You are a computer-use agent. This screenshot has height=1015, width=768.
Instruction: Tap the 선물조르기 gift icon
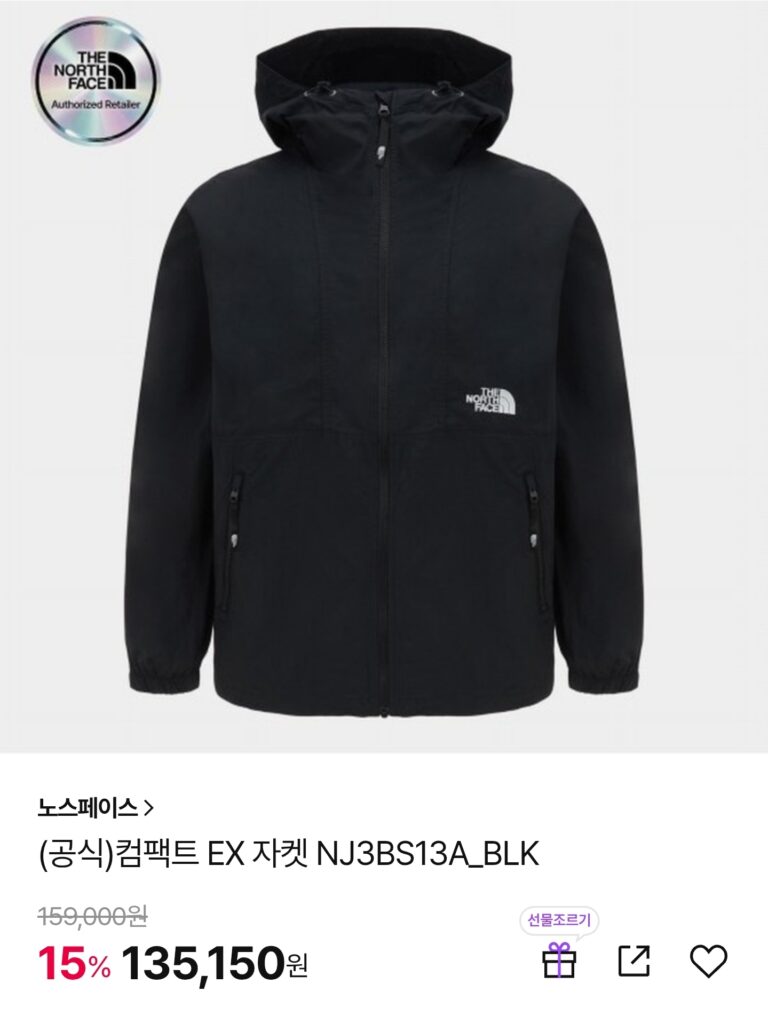tap(559, 960)
